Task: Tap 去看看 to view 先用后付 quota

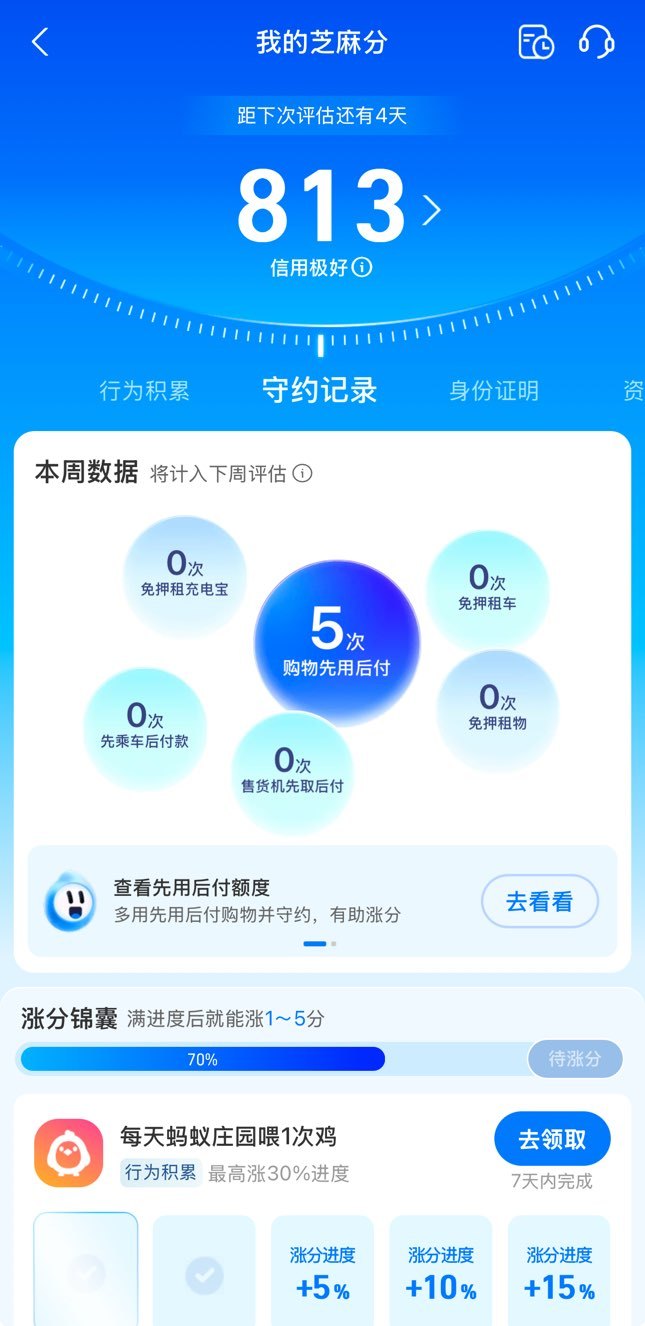Action: coord(540,901)
